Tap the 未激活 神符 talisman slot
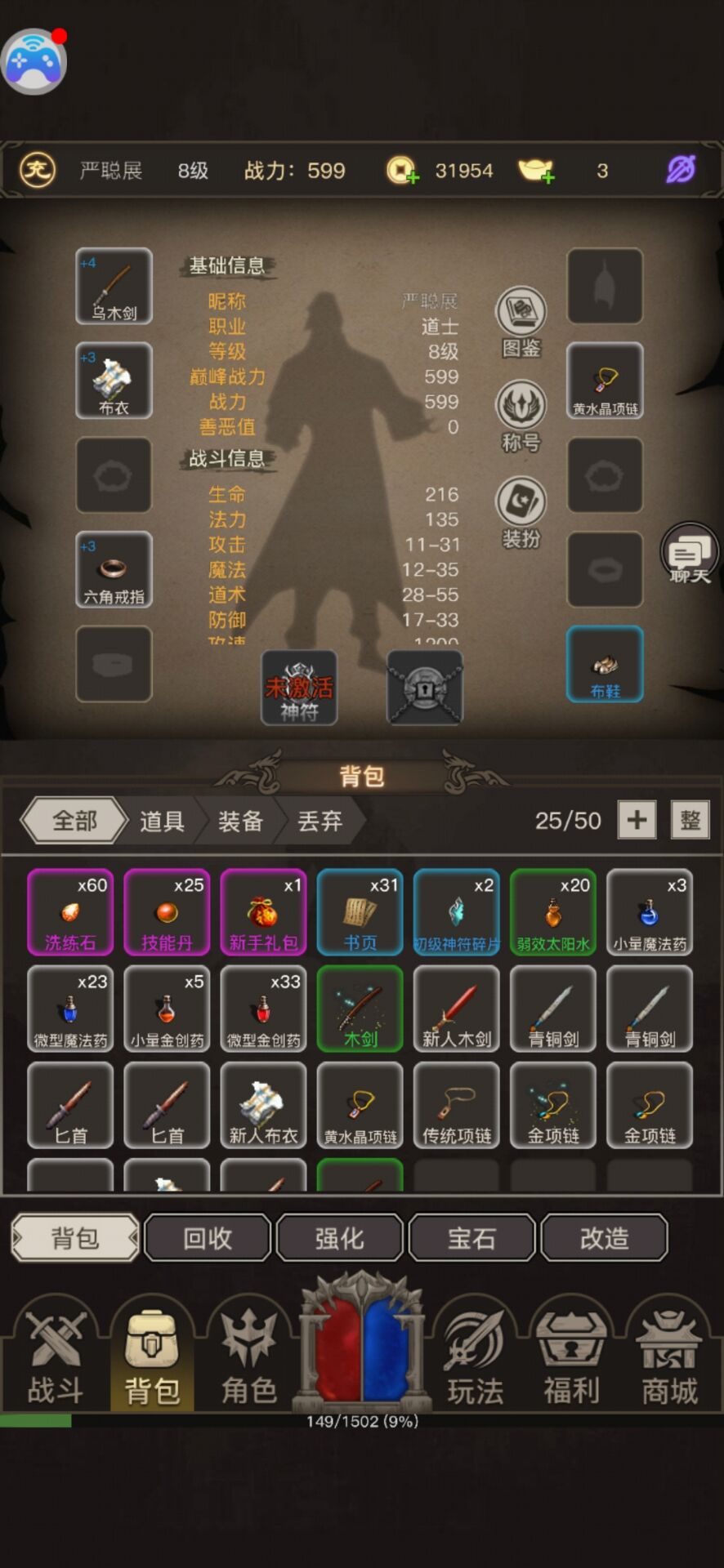Screen dimensions: 724x1568 [299, 688]
